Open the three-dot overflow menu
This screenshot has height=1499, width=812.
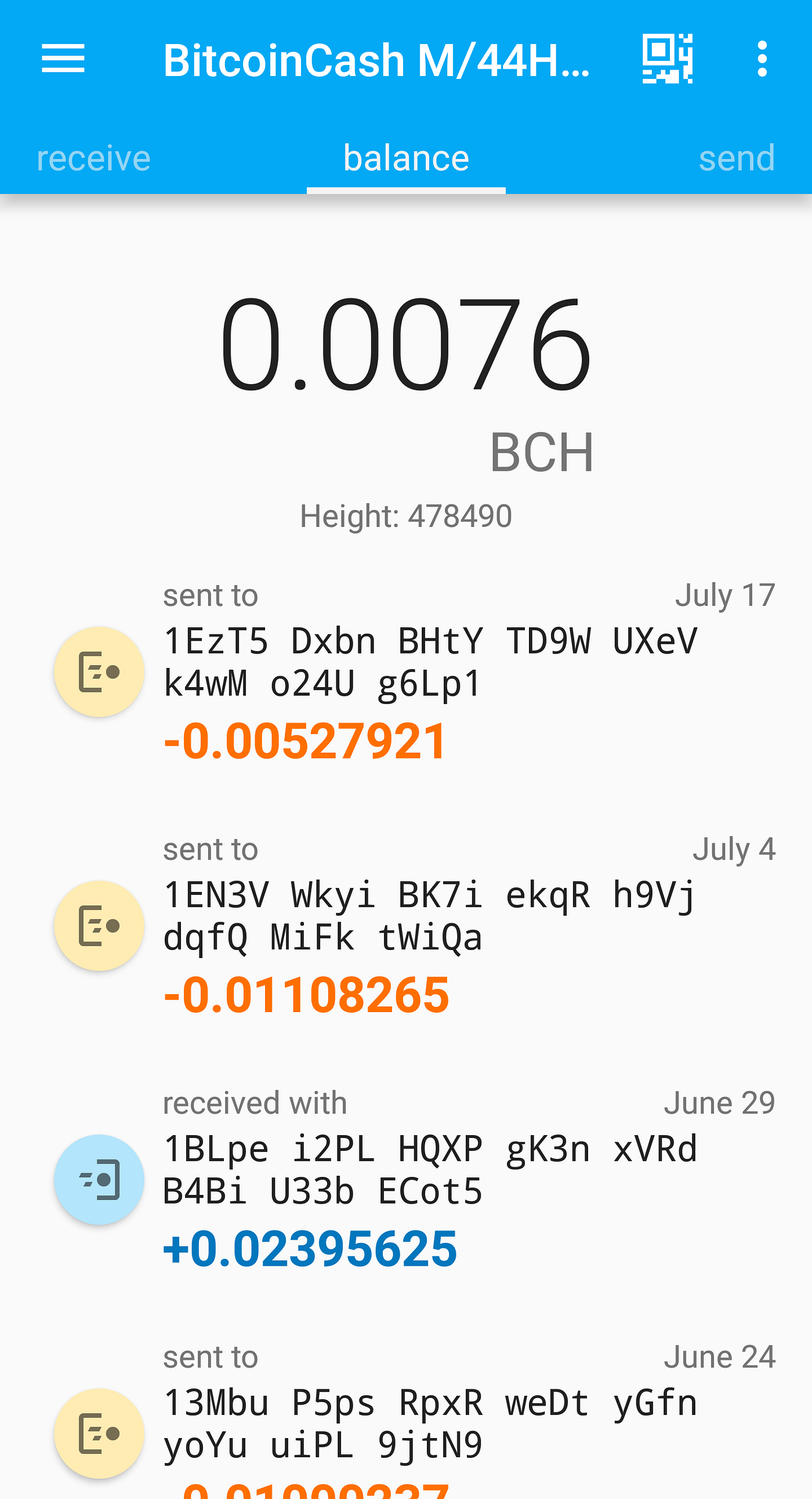click(x=762, y=59)
